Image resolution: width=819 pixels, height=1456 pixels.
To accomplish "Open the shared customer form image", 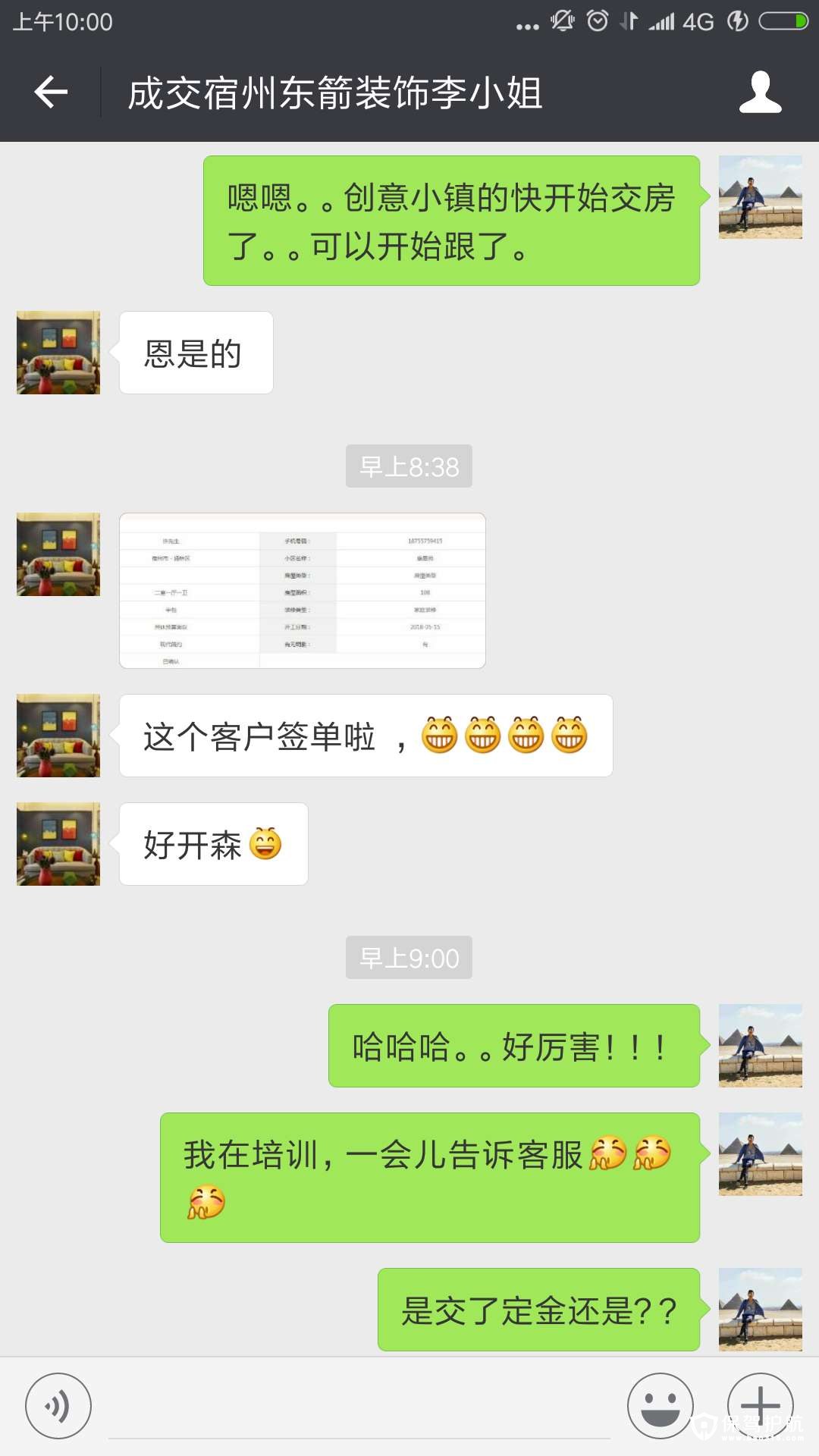I will 302,591.
